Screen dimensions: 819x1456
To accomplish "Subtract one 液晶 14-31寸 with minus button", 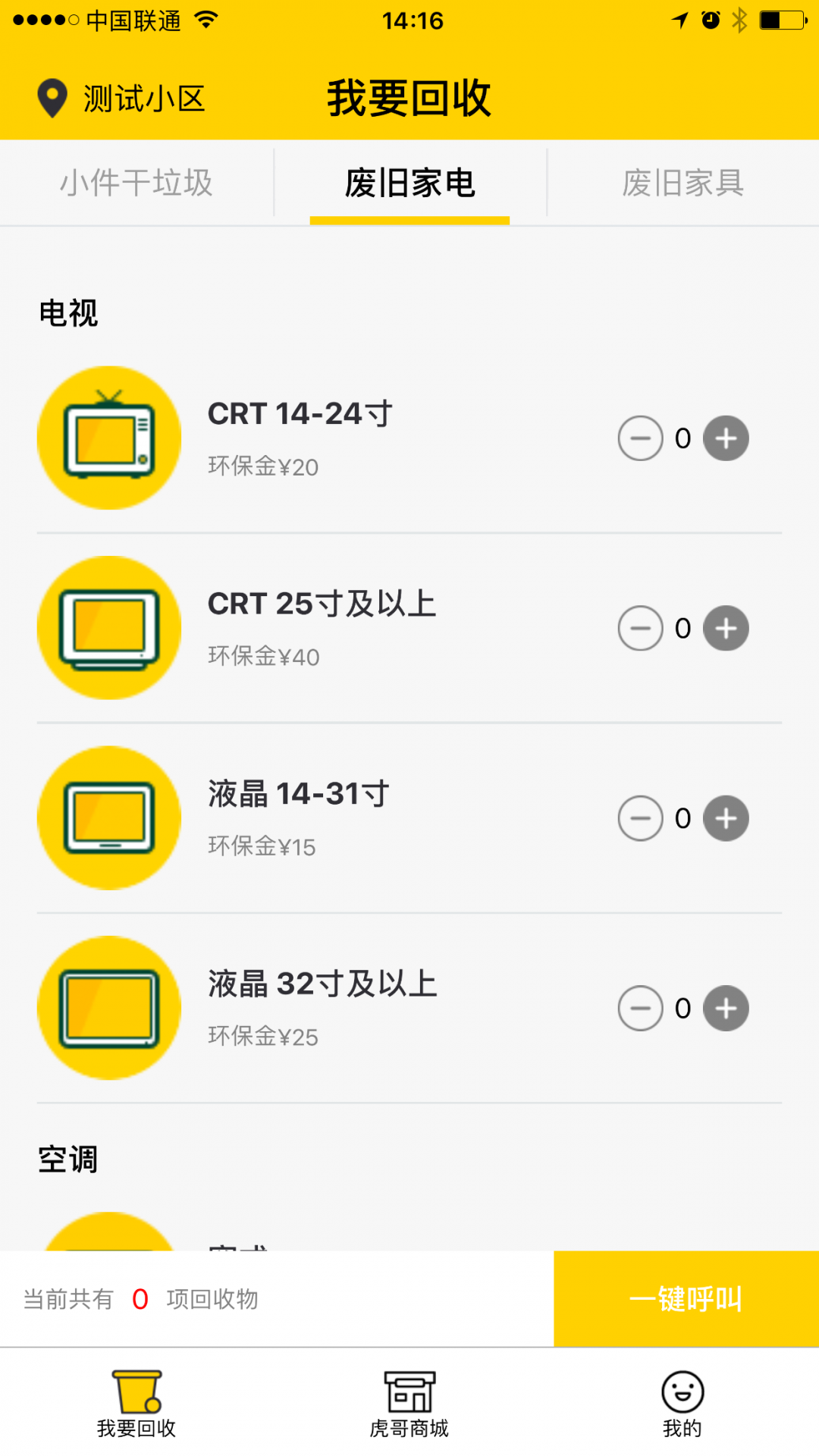I will [640, 817].
